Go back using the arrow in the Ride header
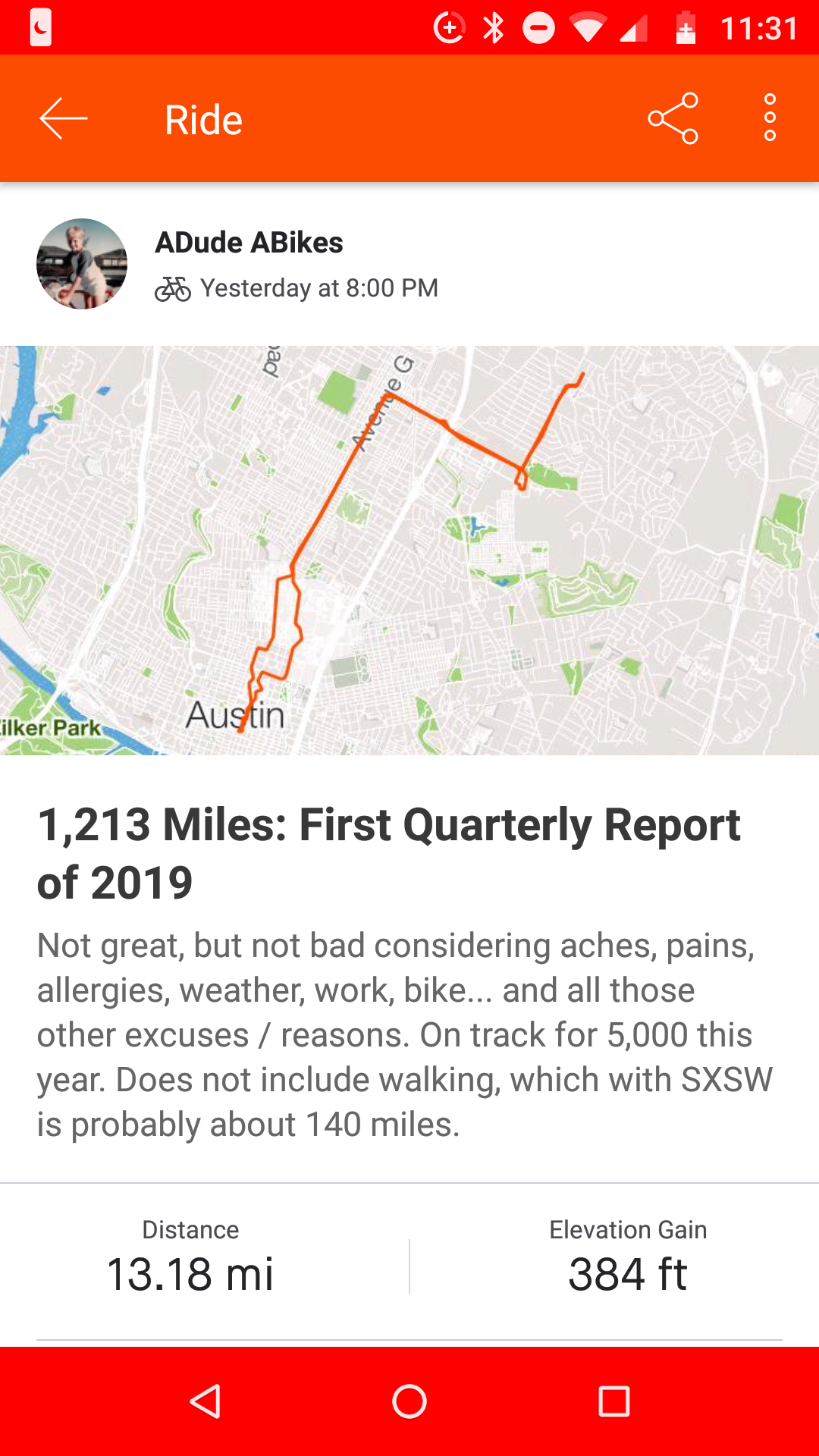Viewport: 819px width, 1456px height. coord(64,119)
